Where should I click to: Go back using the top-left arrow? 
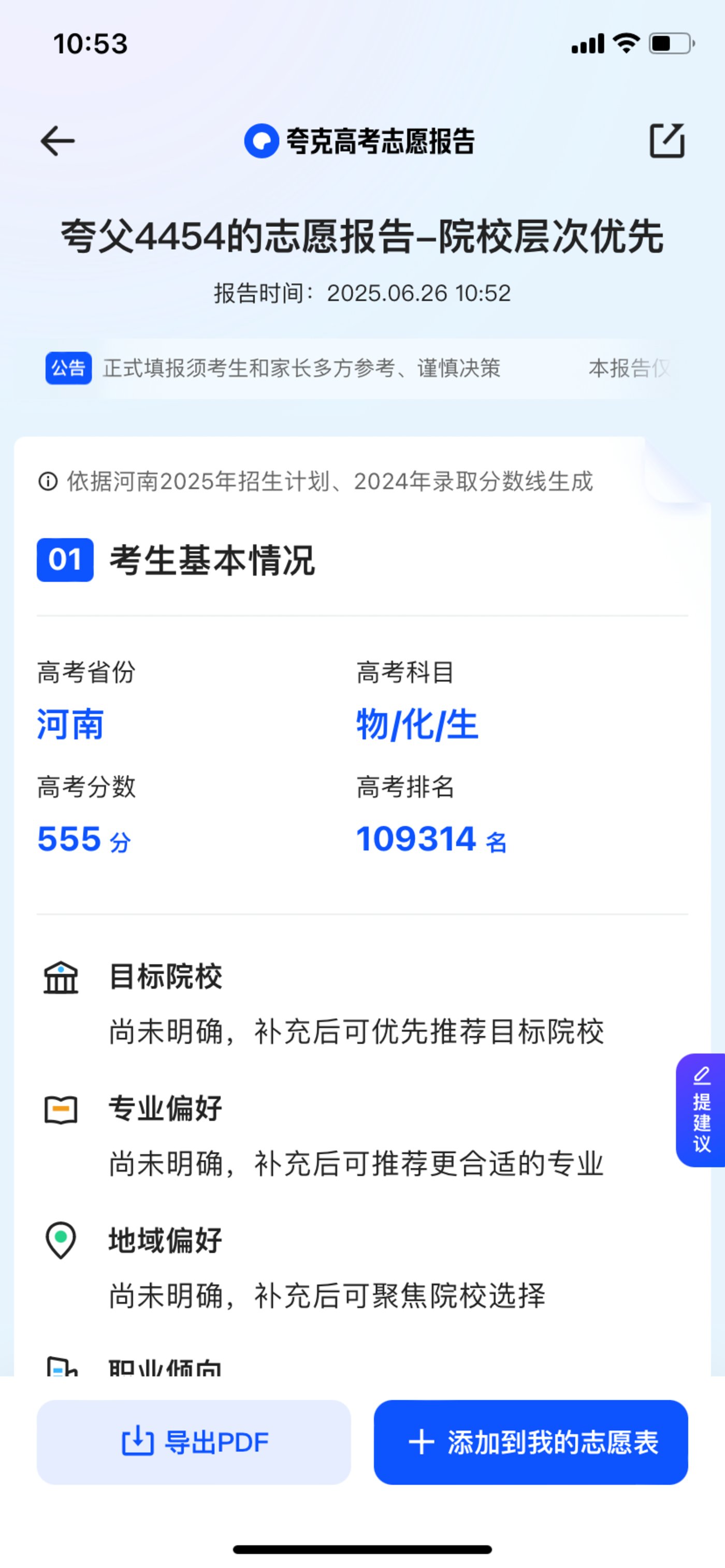57,141
